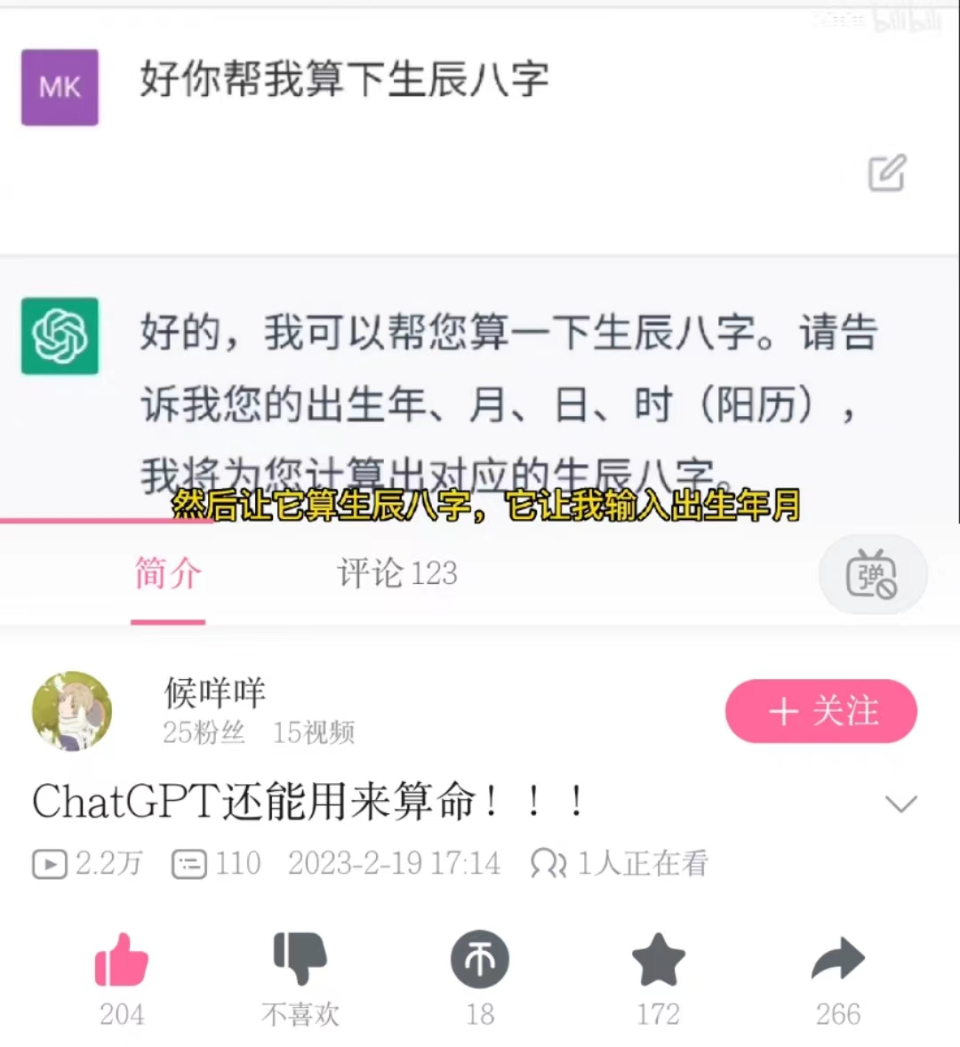Switch to the 评论 tab
Image resolution: width=960 pixels, height=1047 pixels.
[396, 574]
